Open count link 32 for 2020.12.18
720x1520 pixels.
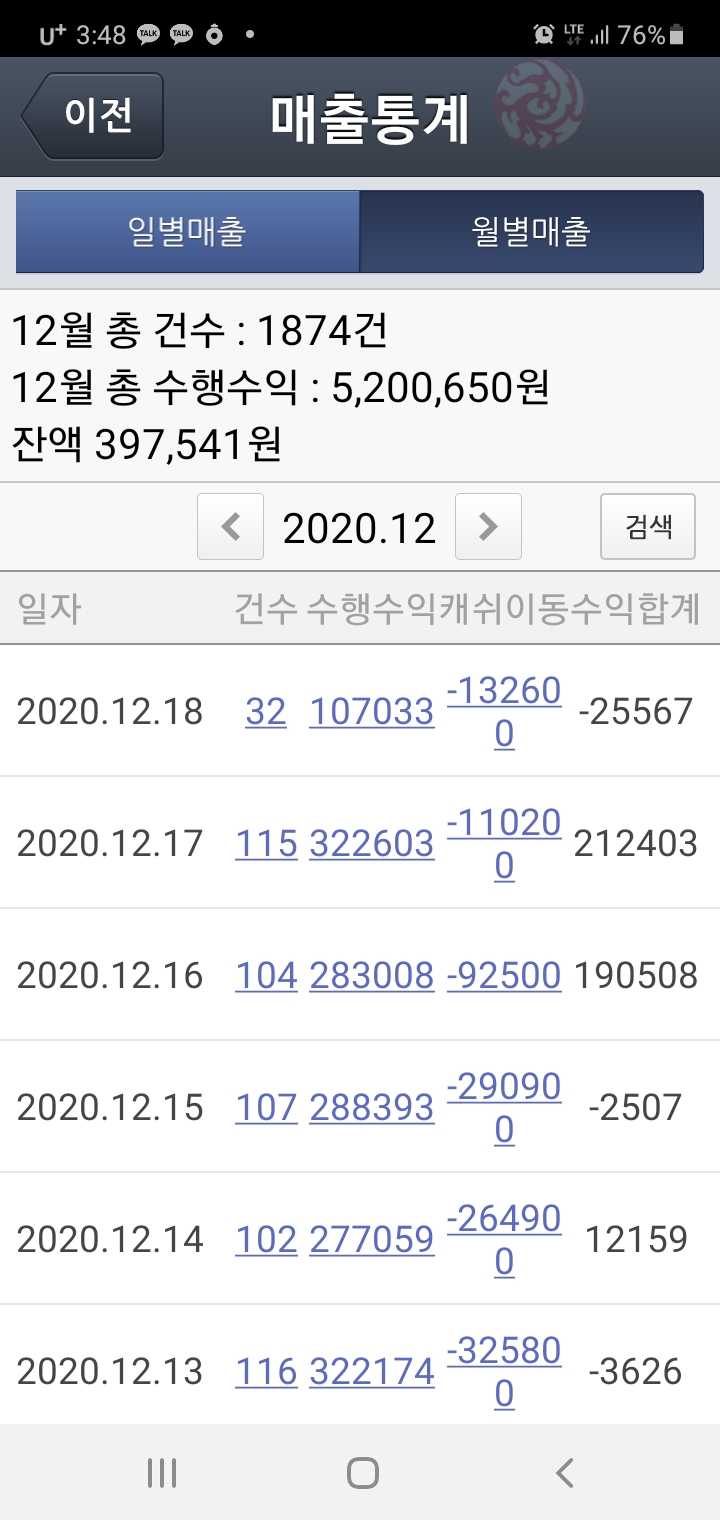click(x=266, y=711)
